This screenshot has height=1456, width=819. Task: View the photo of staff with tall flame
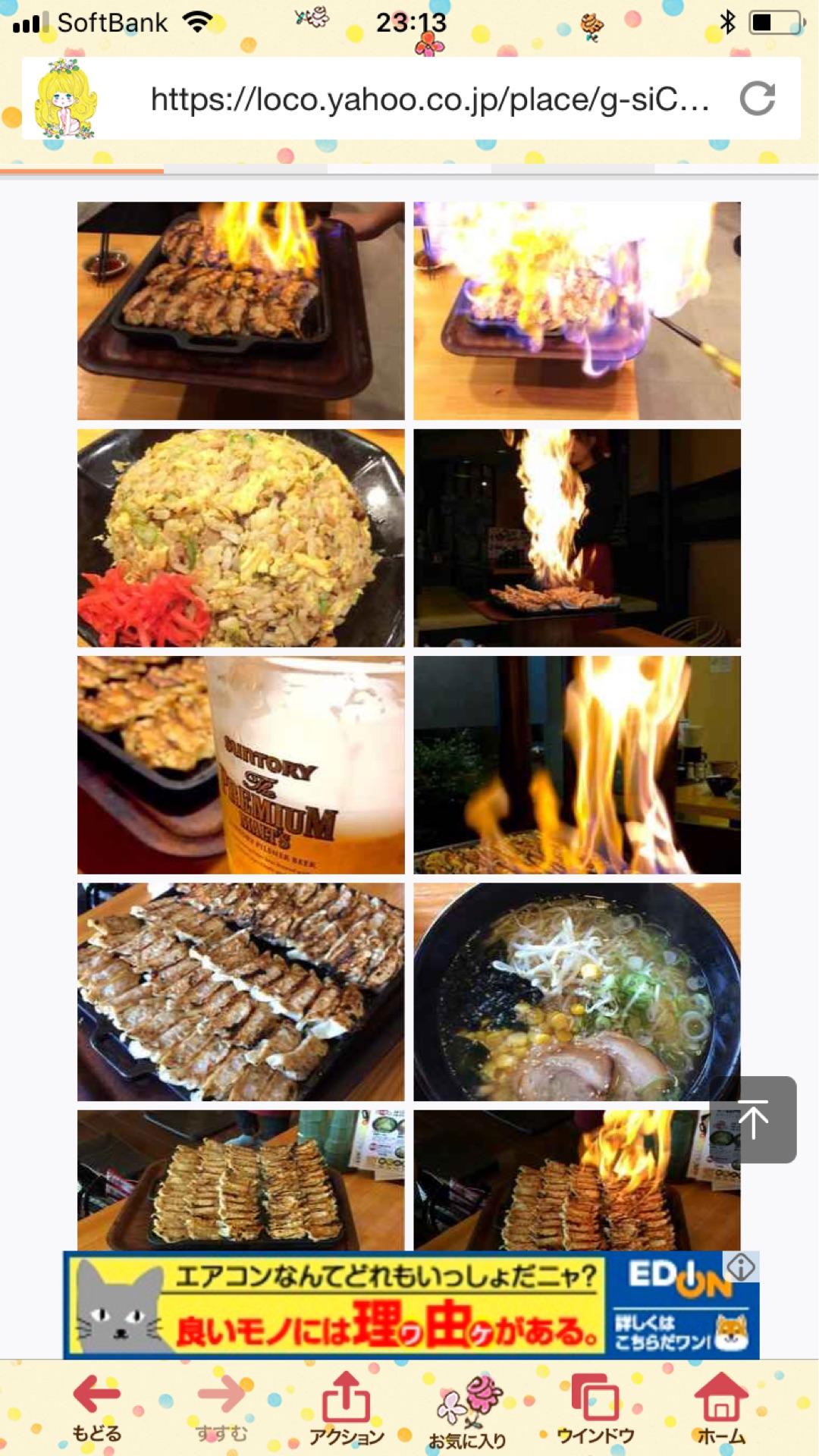pos(577,538)
